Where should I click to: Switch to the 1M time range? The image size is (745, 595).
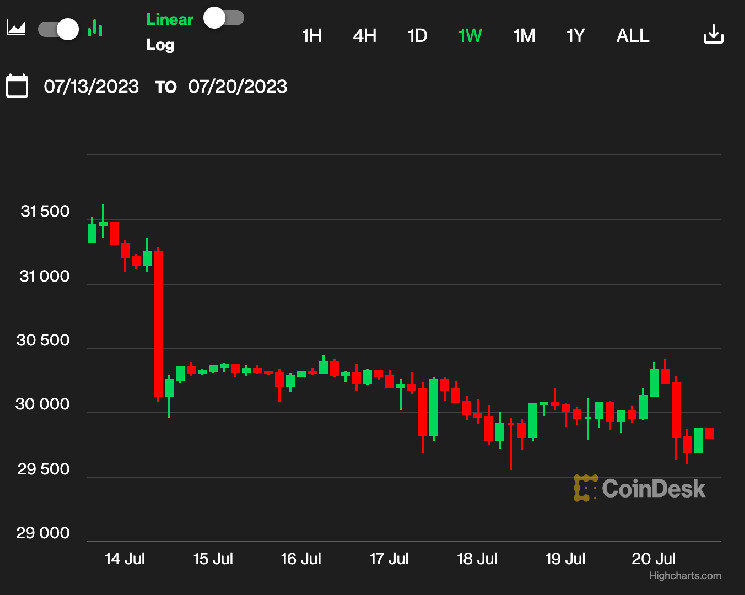tap(524, 36)
